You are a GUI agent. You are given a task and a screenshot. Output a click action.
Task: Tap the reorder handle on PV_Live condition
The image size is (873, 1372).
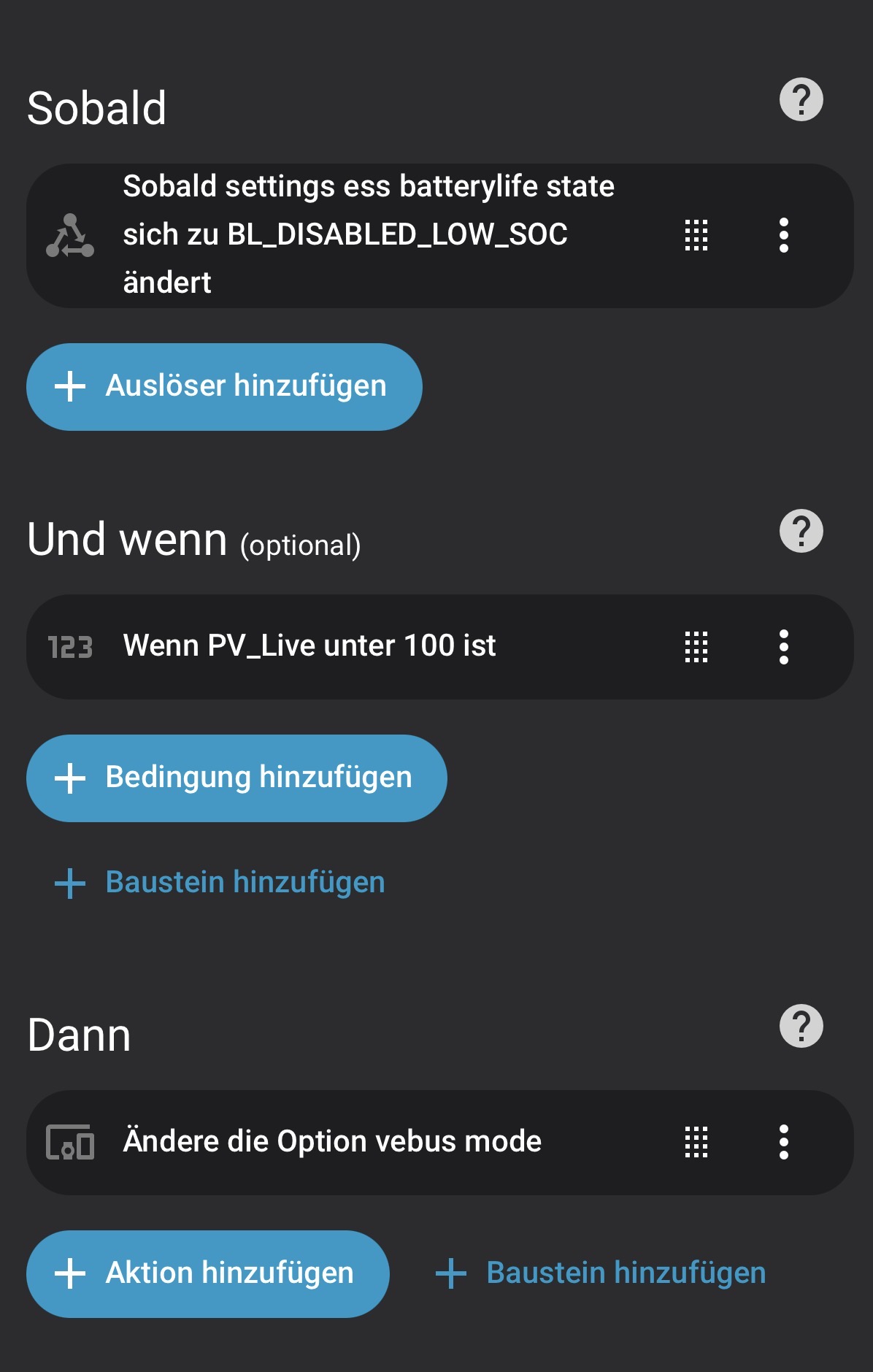(696, 647)
